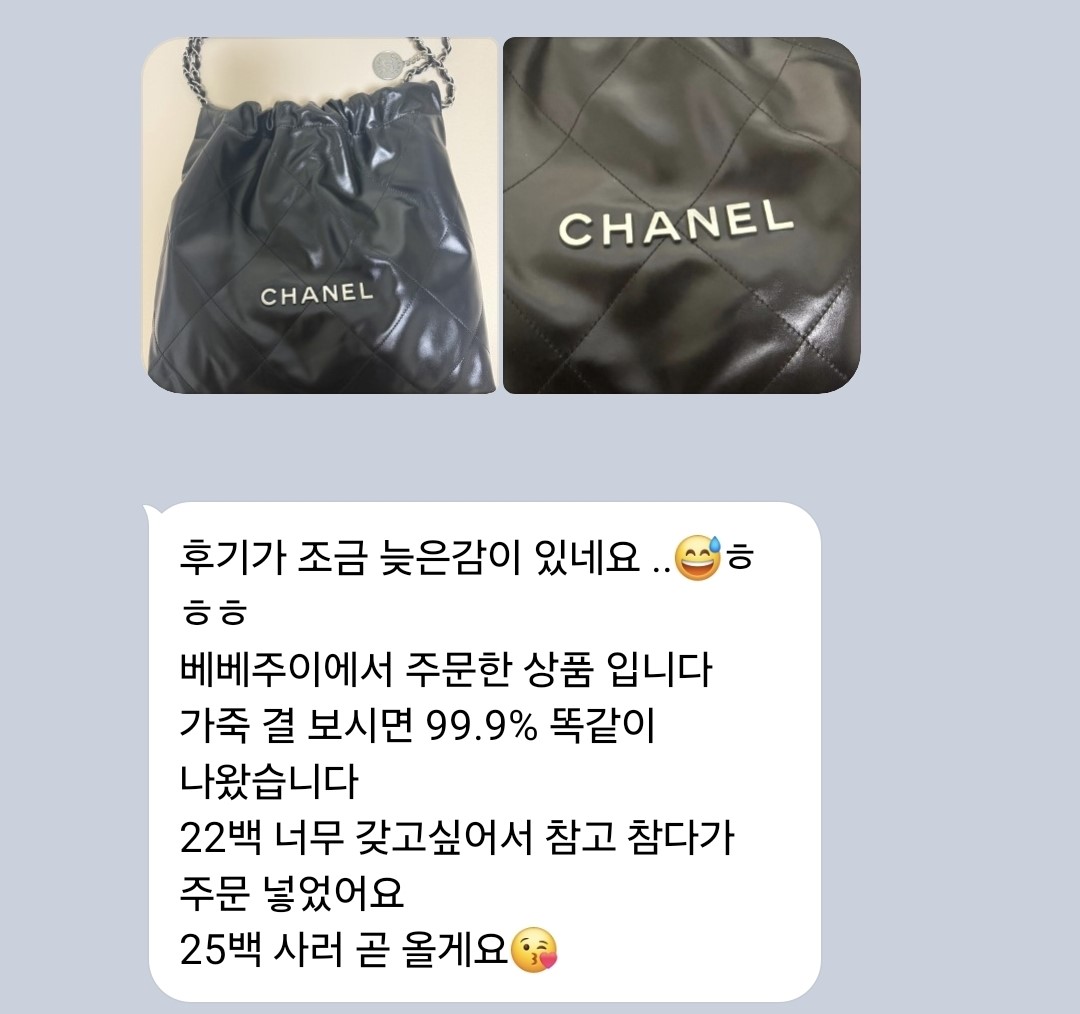Open the close-up Chanel logo photo
Viewport: 1080px width, 1014px height.
point(681,216)
